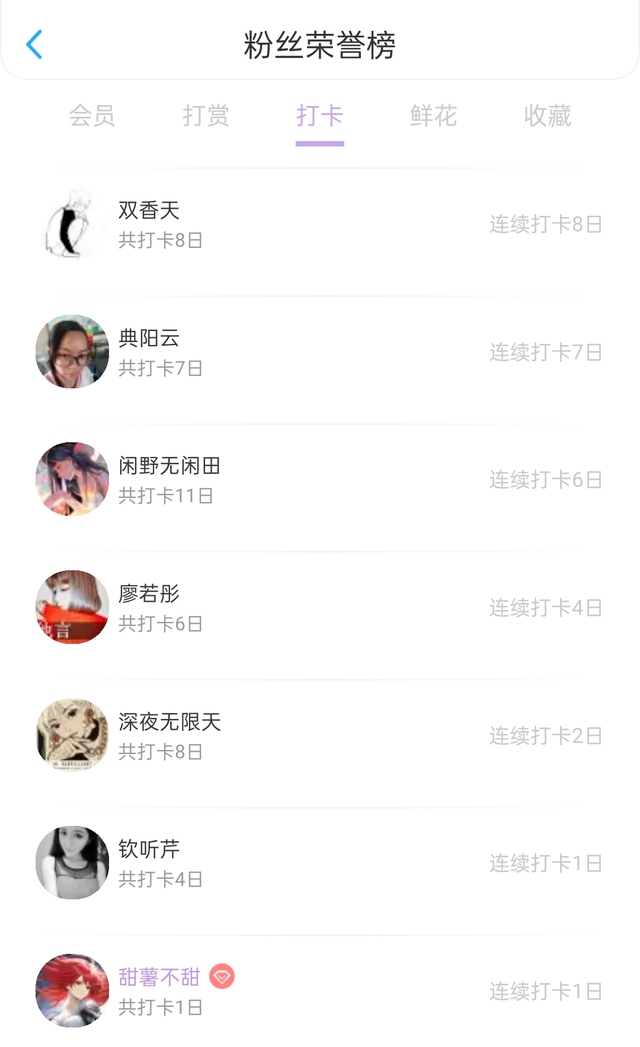
Task: Switch to the 鲜花 tab
Action: pos(433,116)
